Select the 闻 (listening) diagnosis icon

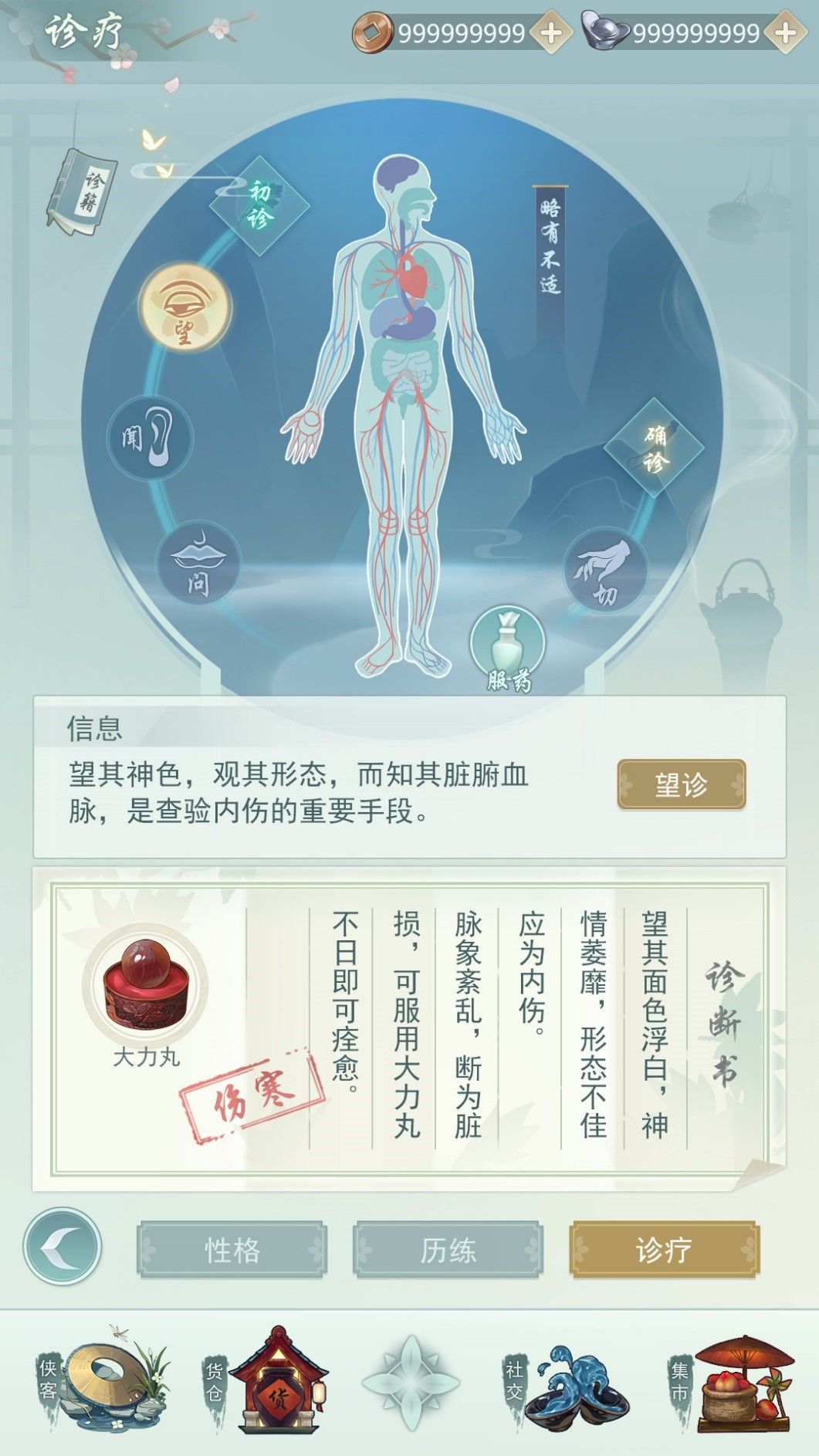coord(151,438)
